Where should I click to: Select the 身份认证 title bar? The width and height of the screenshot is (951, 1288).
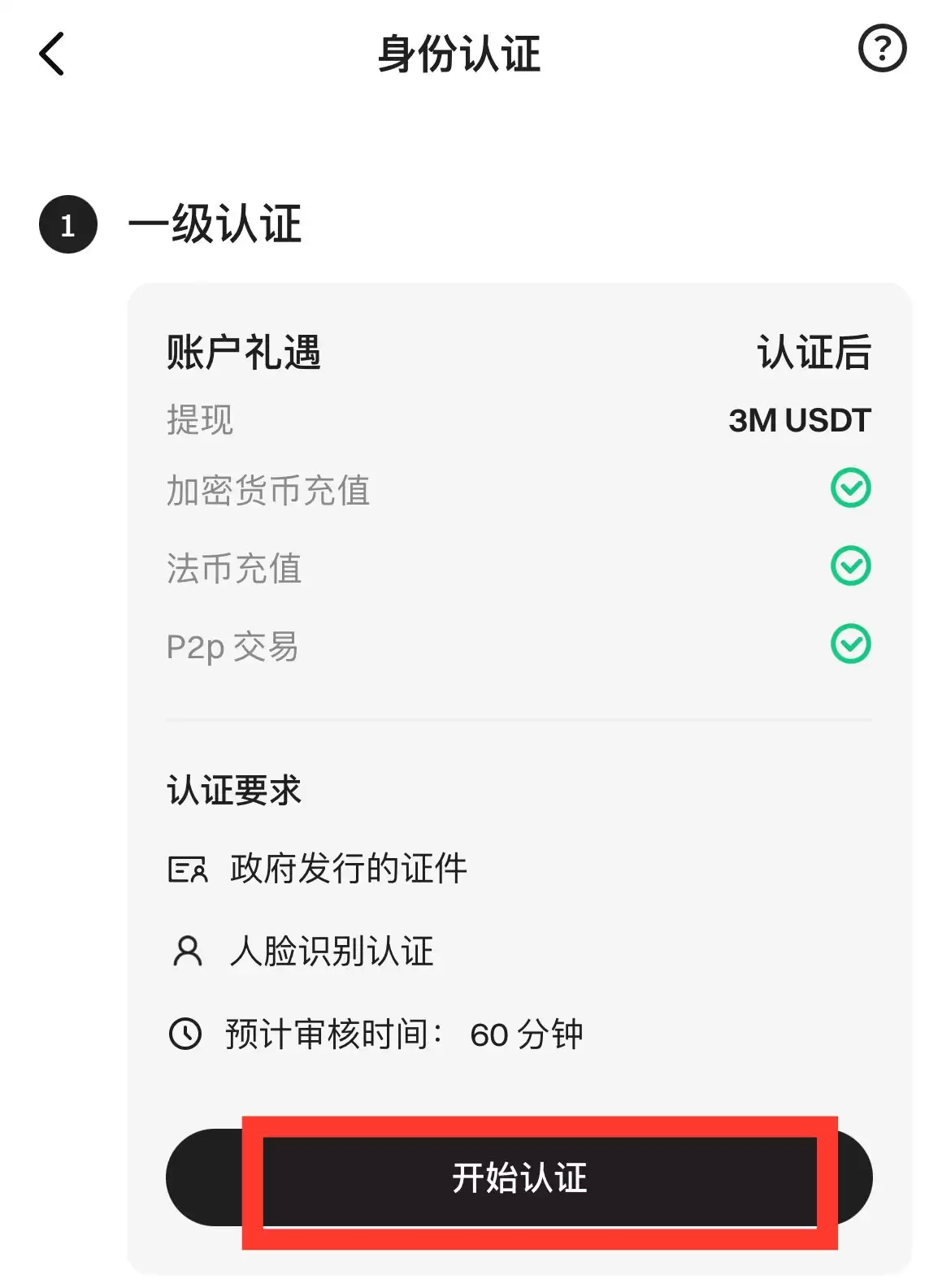(x=460, y=54)
